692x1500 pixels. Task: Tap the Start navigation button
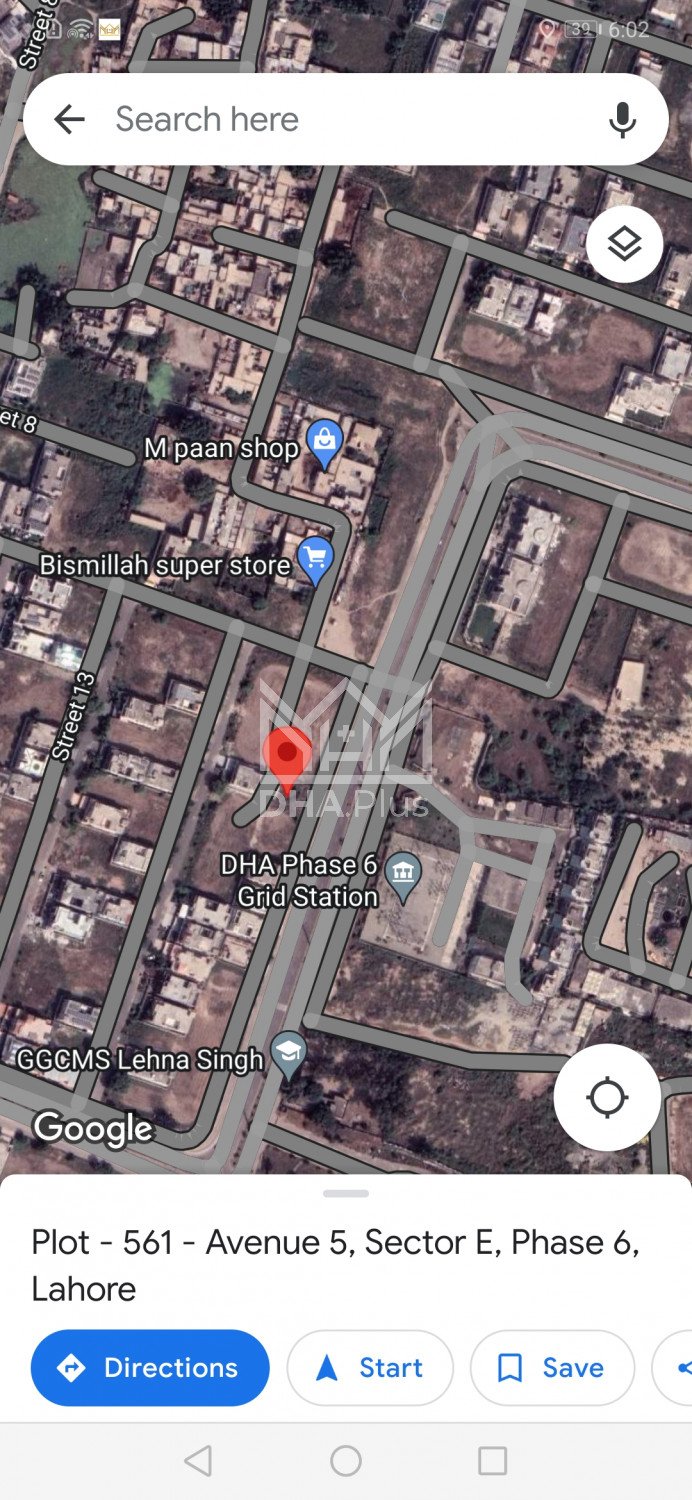click(x=370, y=1367)
